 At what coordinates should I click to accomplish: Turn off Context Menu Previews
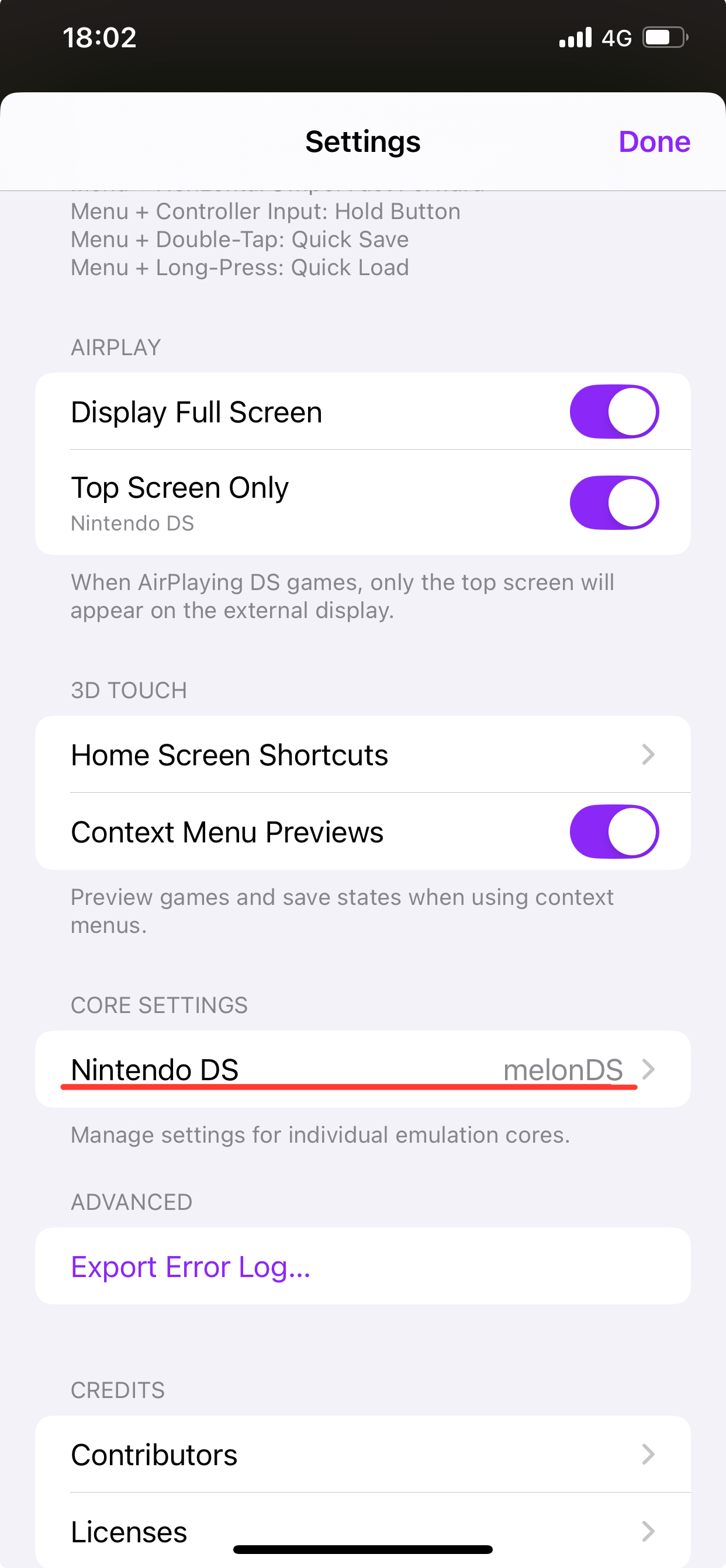tap(614, 832)
